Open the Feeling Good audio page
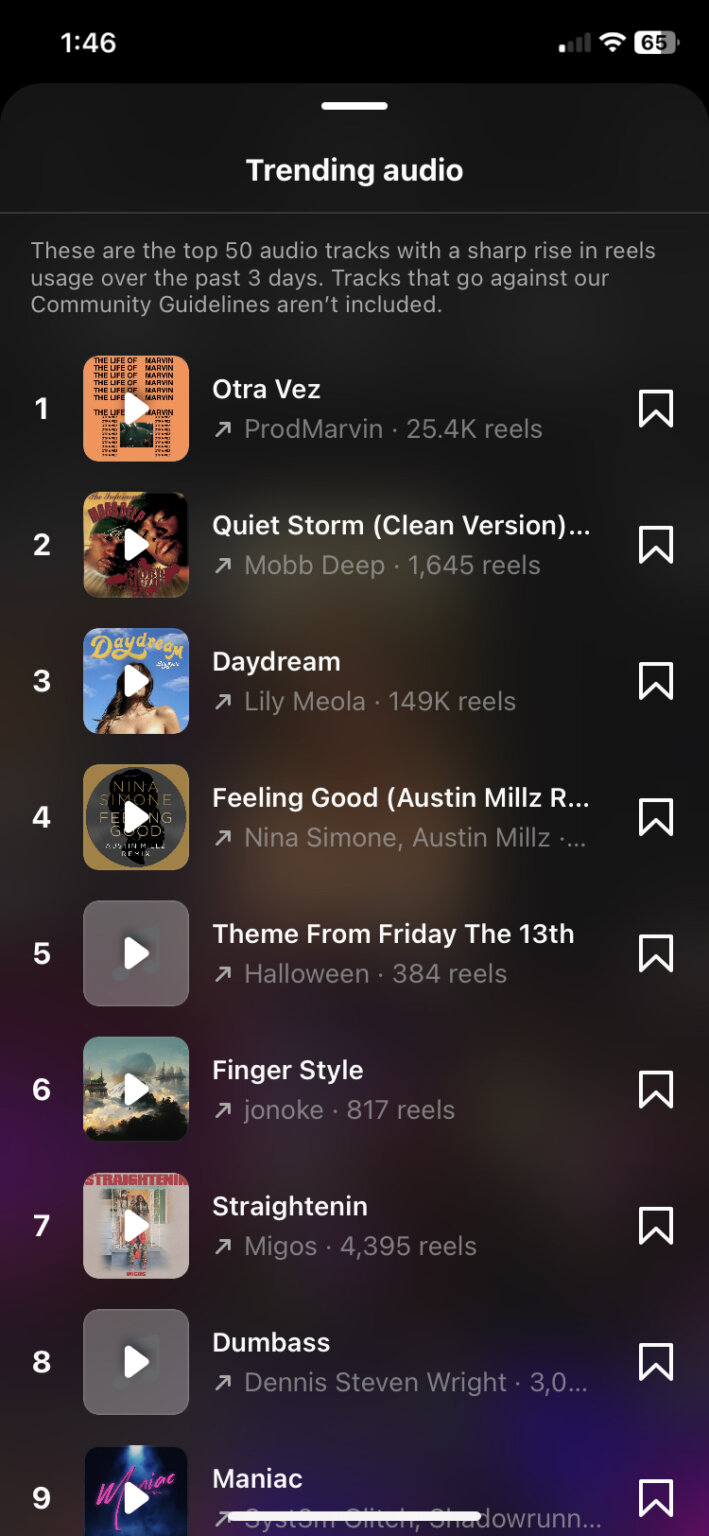 click(x=400, y=798)
